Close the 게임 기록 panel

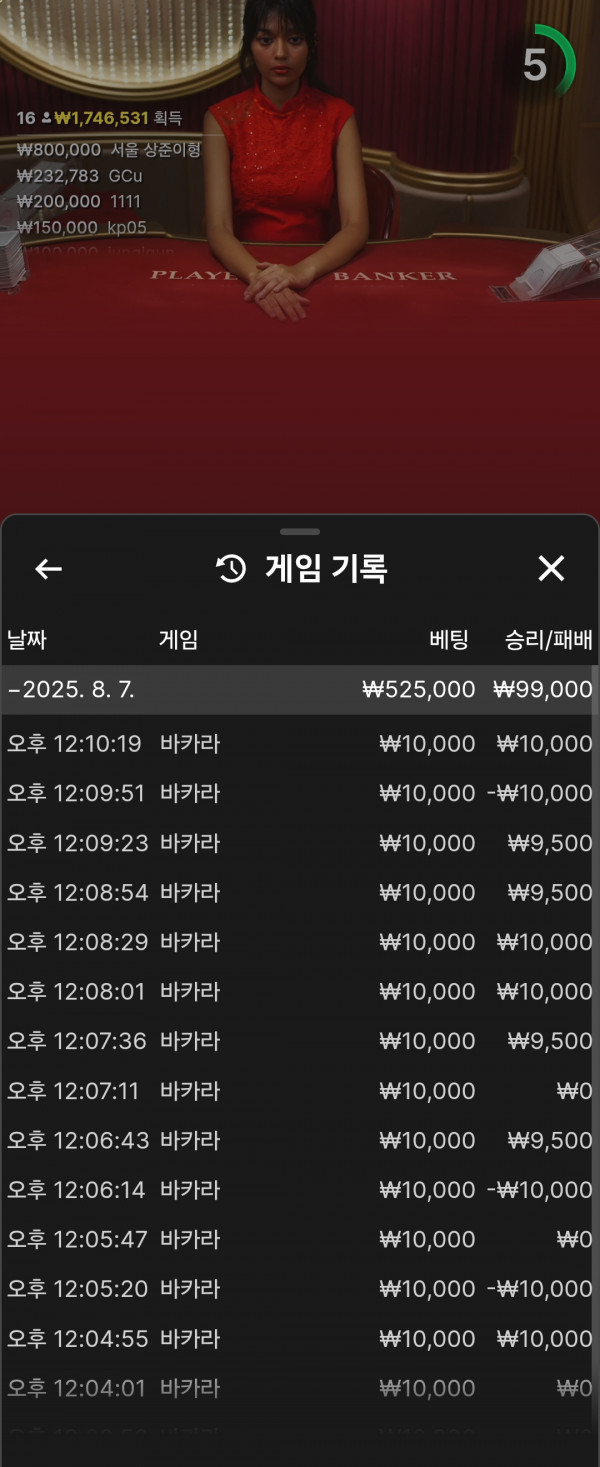[551, 569]
